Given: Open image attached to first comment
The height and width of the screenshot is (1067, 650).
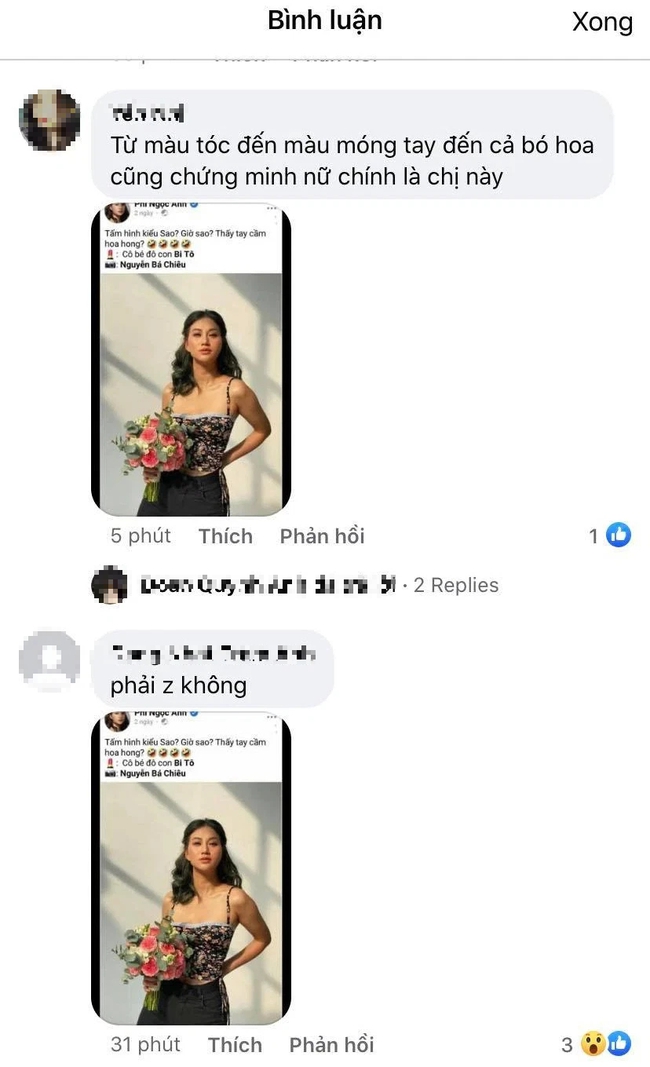Looking at the screenshot, I should pos(190,358).
